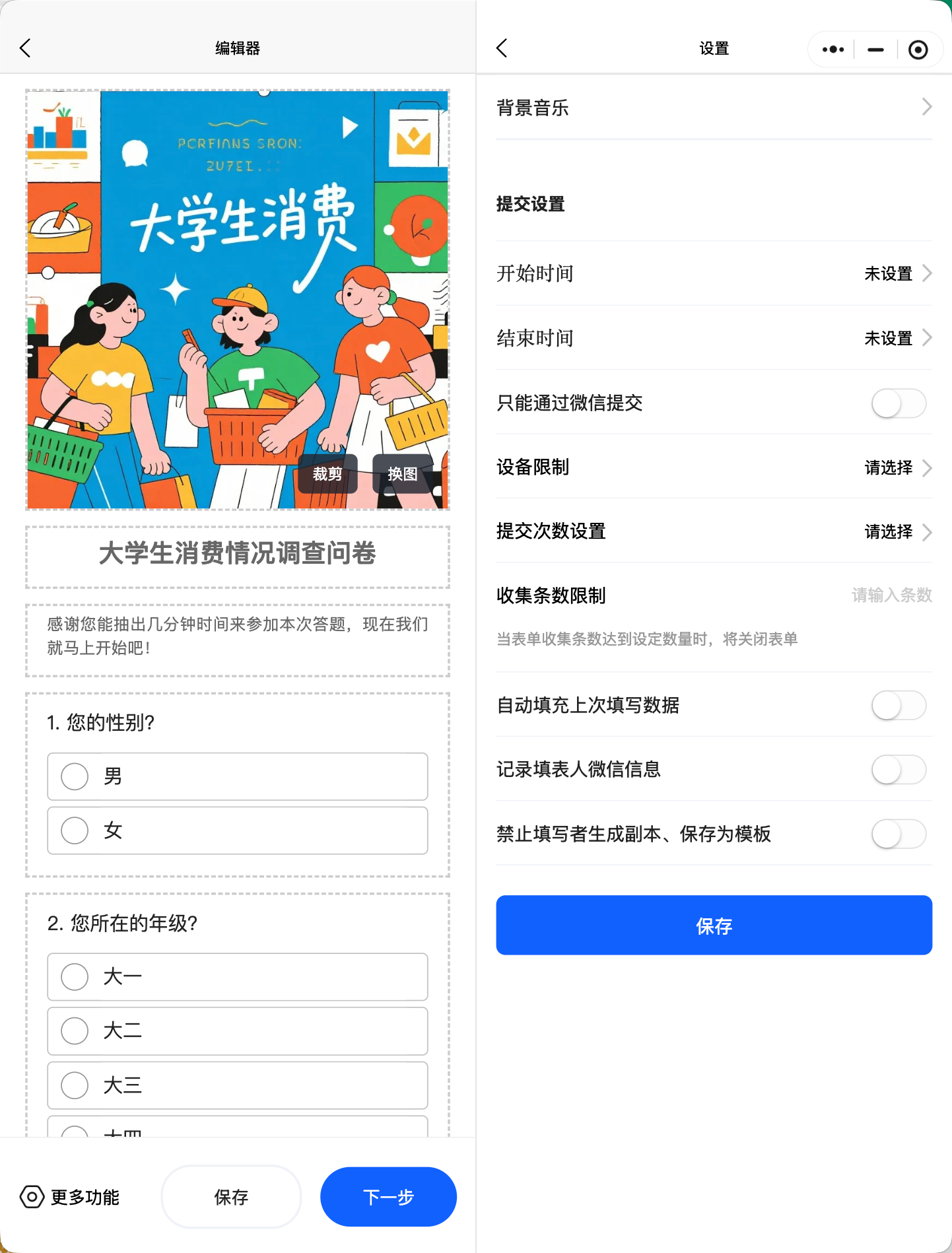Turn on 自动填充上次填写数据
The width and height of the screenshot is (952, 1253).
(898, 706)
